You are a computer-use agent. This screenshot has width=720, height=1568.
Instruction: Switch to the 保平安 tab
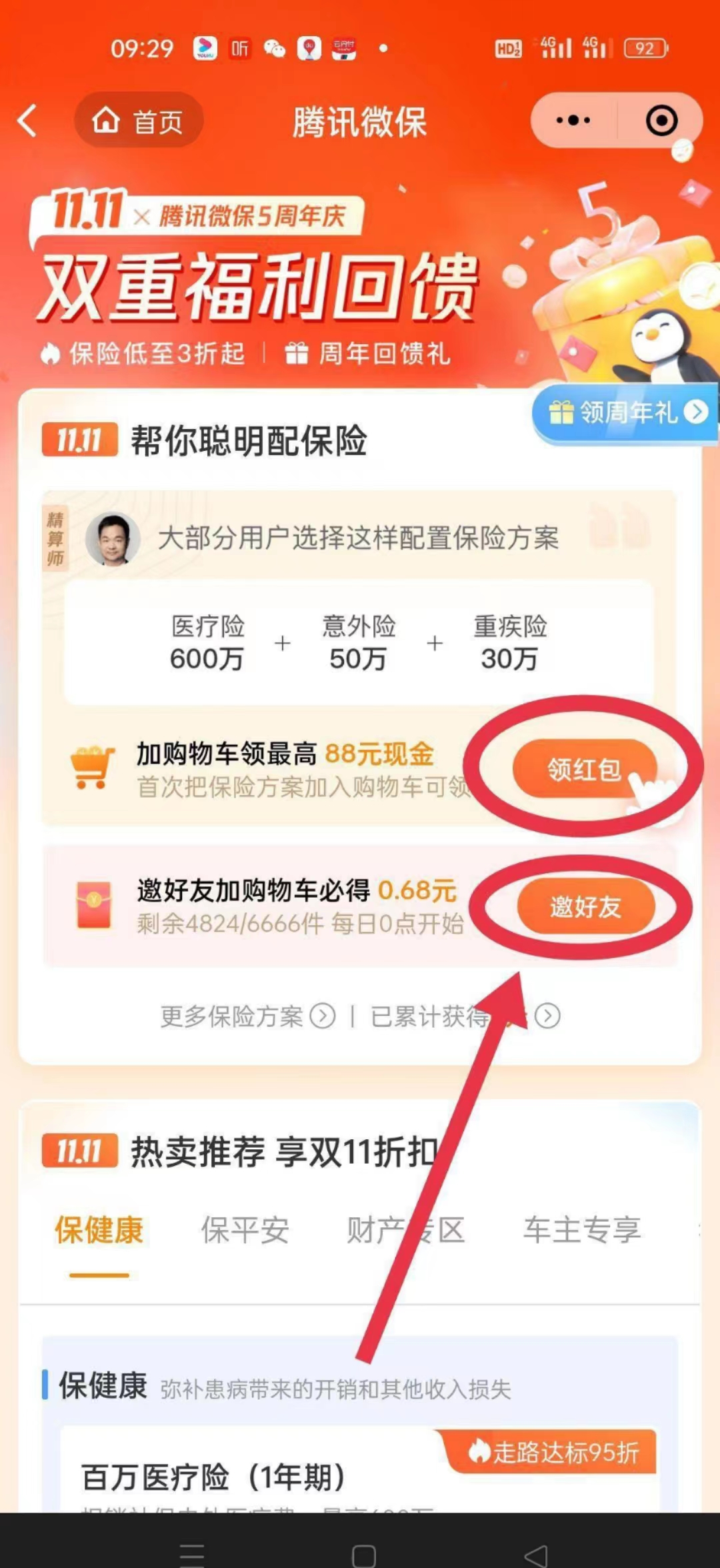click(x=245, y=1231)
